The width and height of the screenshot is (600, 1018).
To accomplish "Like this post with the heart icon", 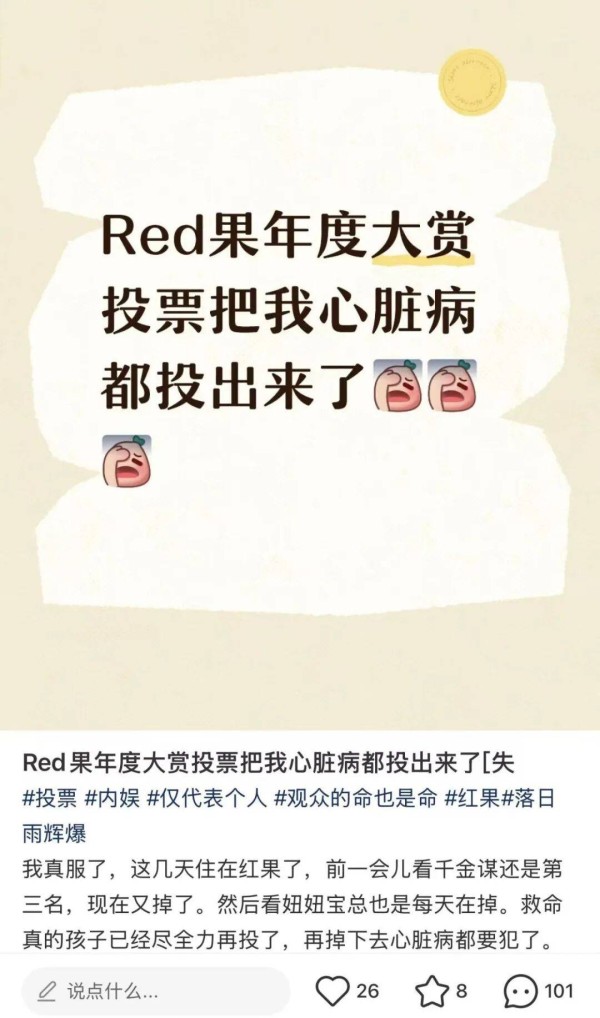I will [x=331, y=991].
